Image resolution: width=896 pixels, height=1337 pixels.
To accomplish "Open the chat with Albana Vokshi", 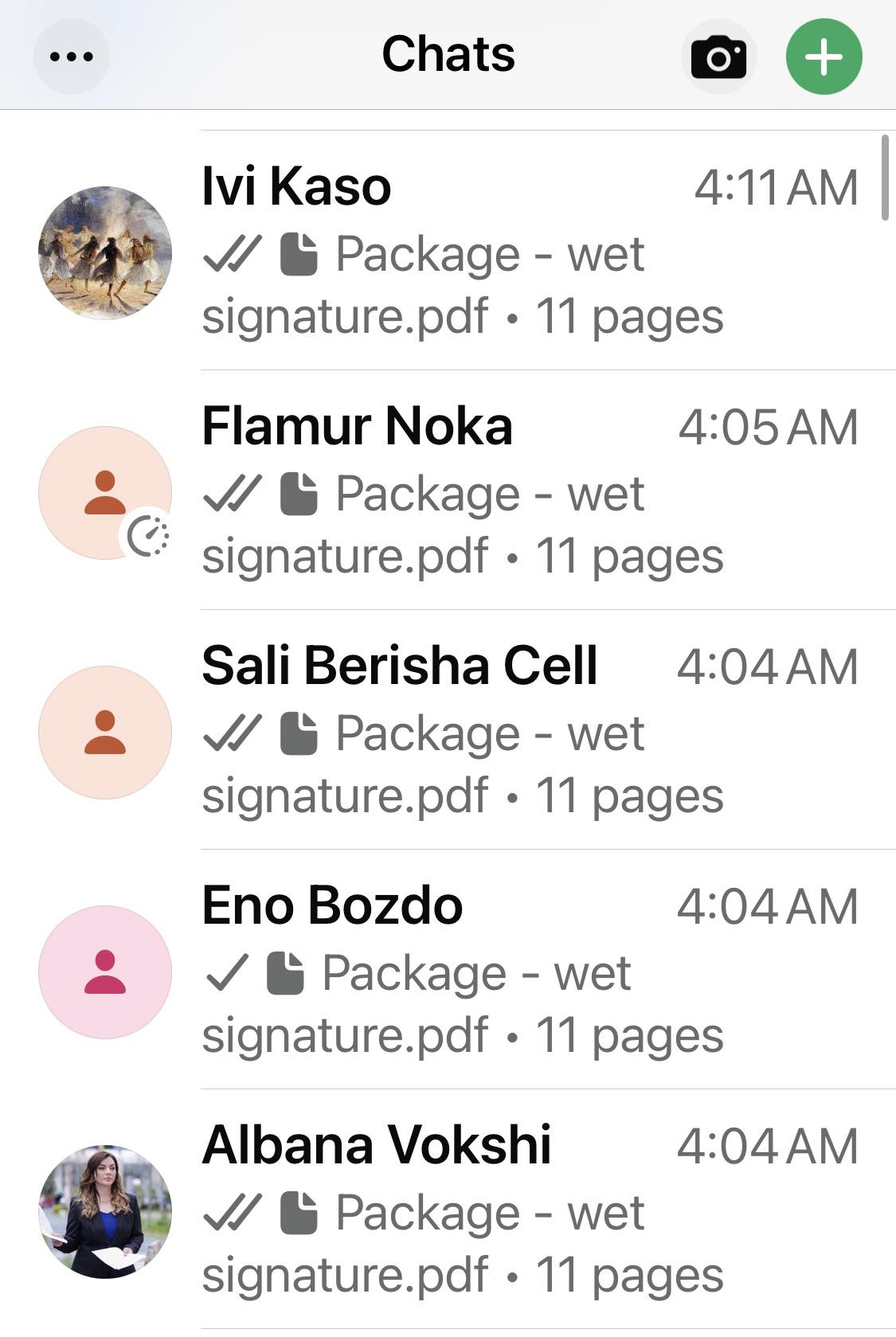I will 462,1210.
